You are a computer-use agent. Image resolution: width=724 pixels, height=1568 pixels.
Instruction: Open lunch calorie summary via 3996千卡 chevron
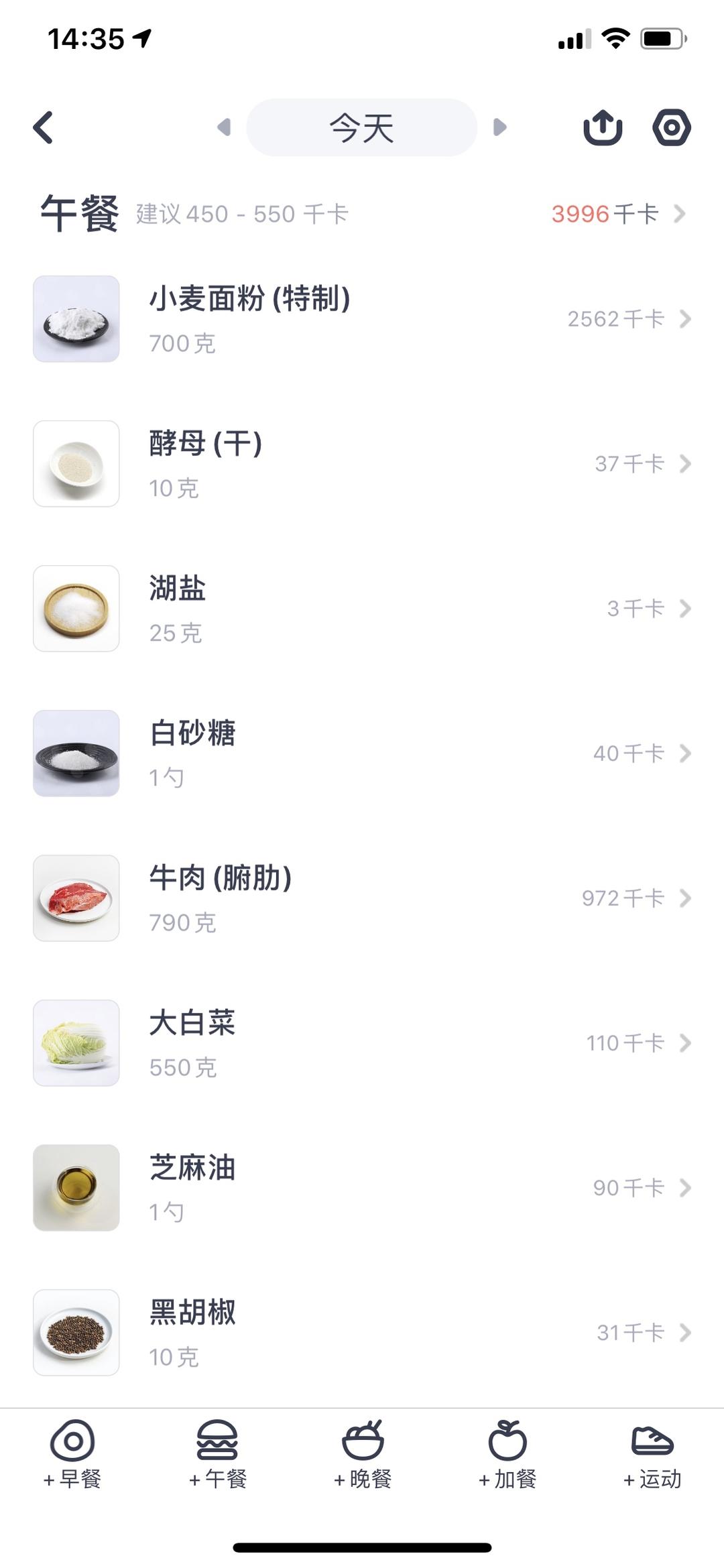(x=682, y=213)
